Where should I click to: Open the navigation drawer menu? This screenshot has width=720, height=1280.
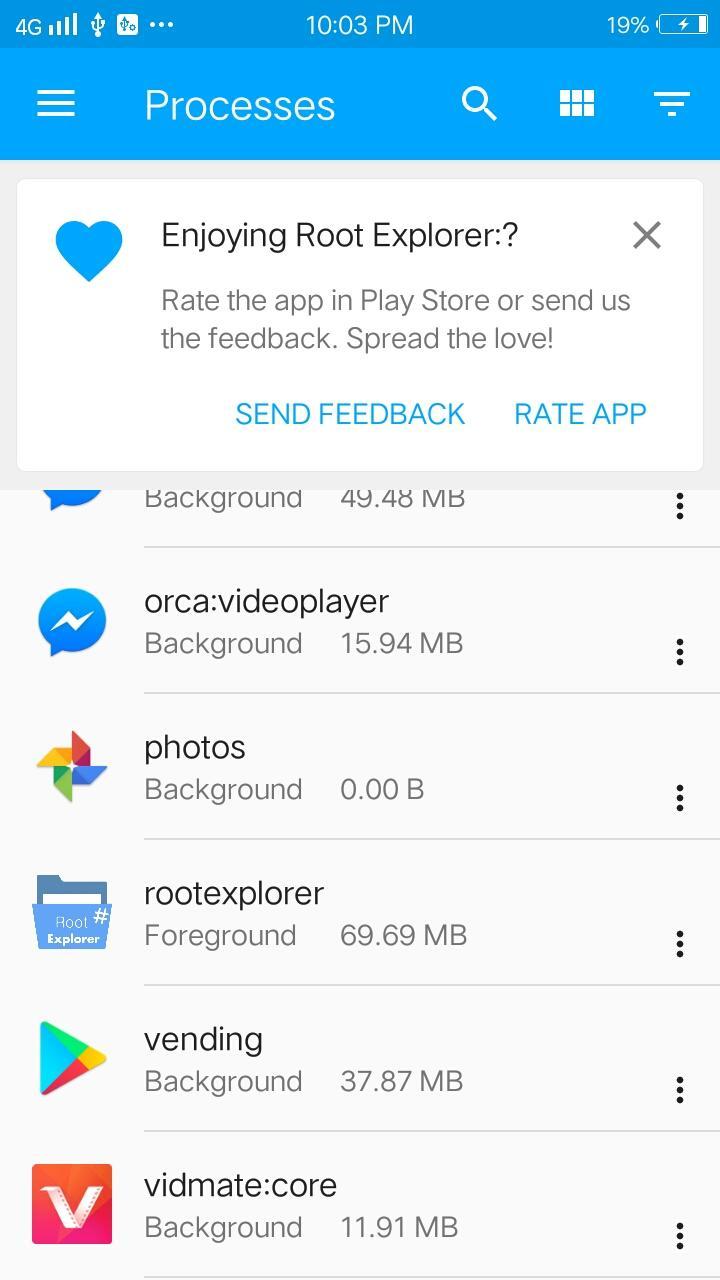coord(56,104)
